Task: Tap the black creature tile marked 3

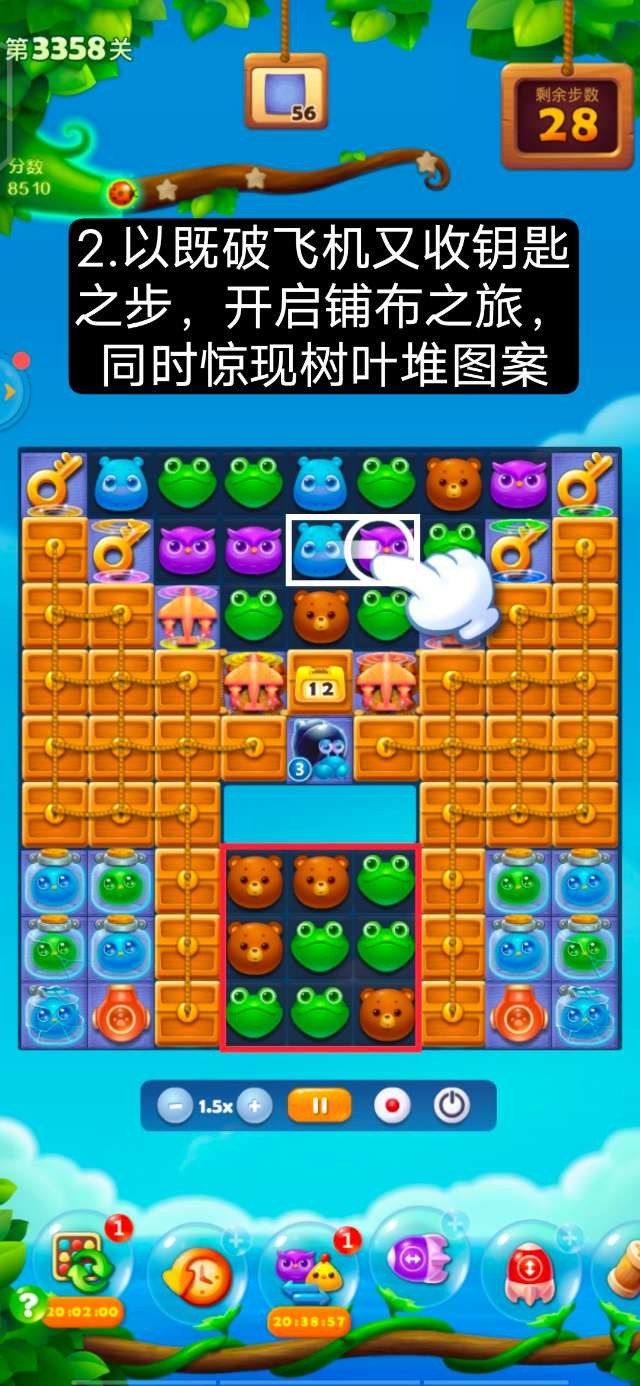Action: point(320,748)
